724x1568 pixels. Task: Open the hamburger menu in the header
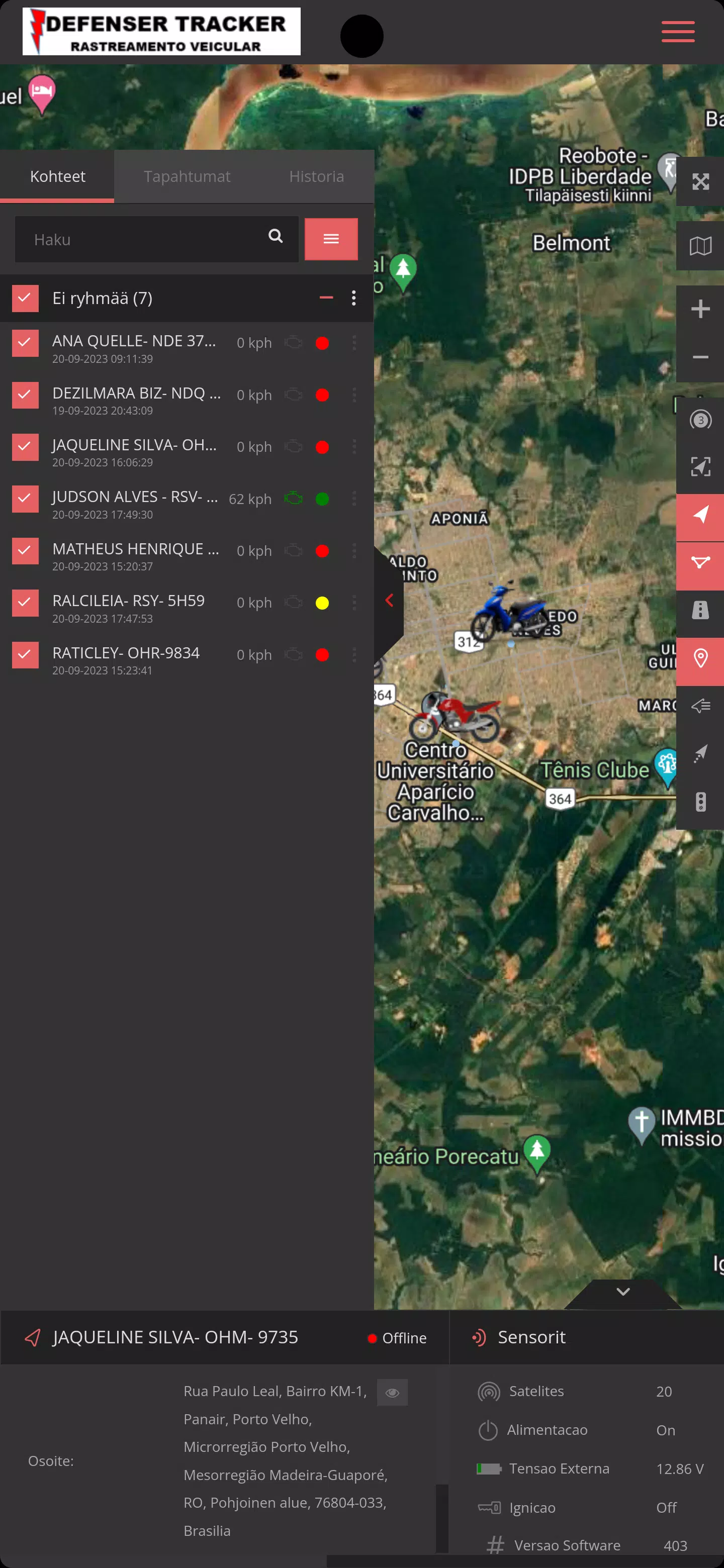(678, 32)
